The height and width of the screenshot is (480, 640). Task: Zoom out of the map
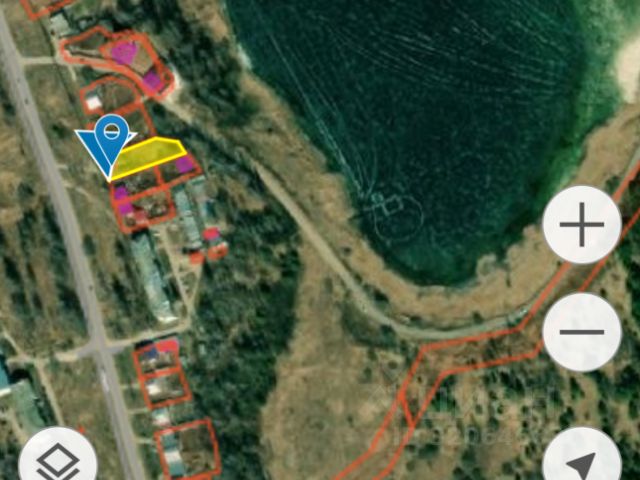(582, 332)
